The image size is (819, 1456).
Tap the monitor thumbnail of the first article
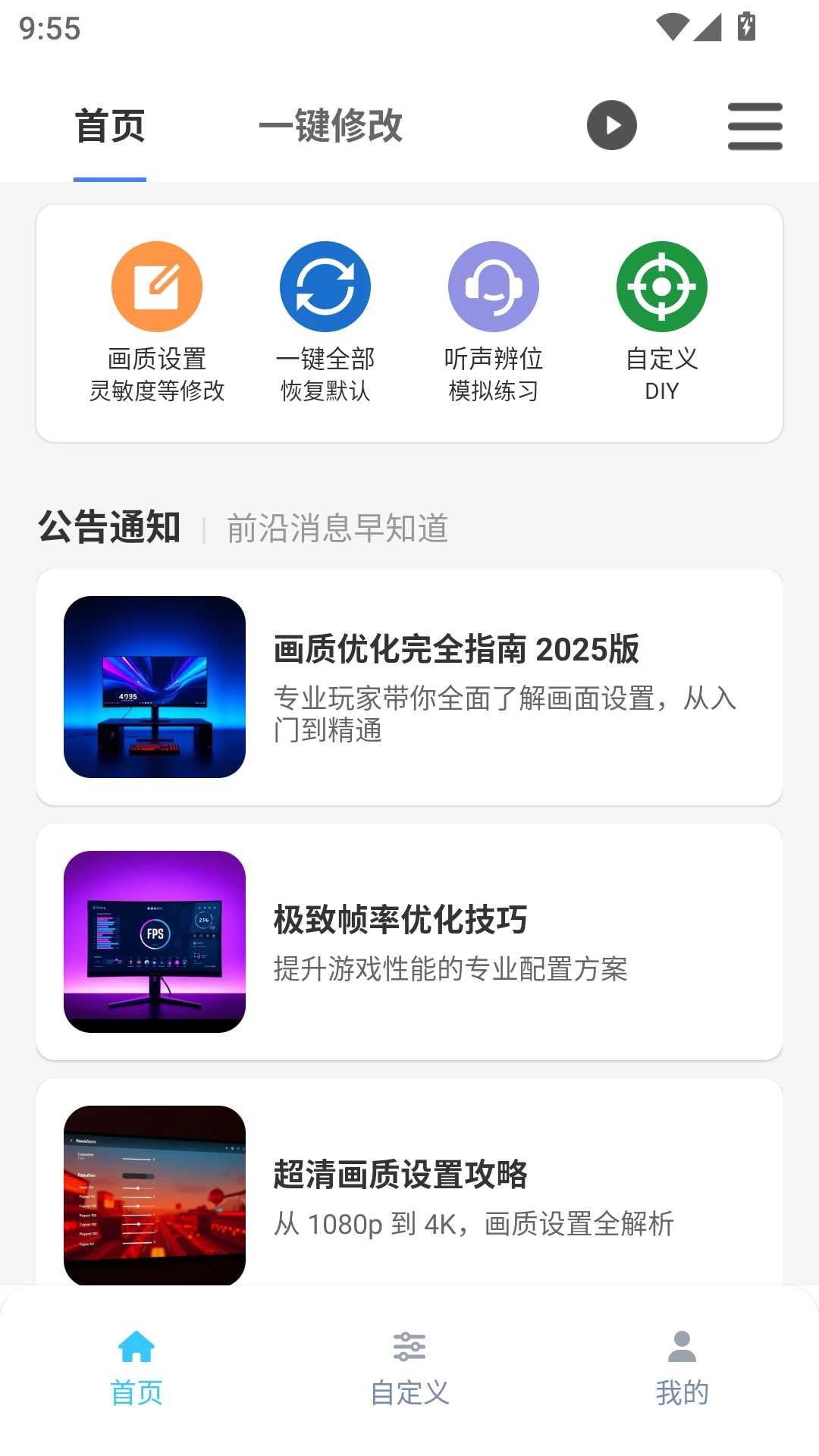click(x=154, y=687)
